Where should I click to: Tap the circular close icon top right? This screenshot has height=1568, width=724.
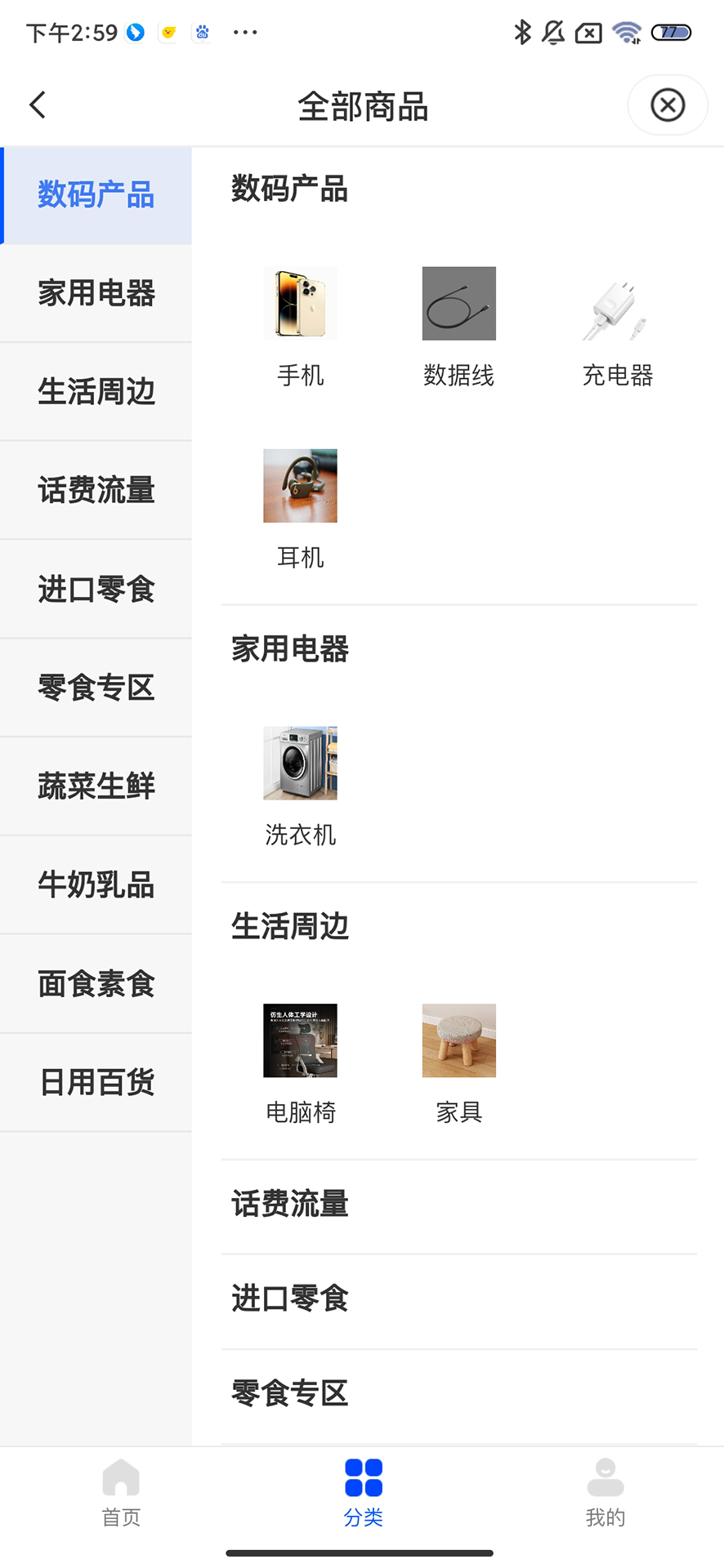(668, 105)
